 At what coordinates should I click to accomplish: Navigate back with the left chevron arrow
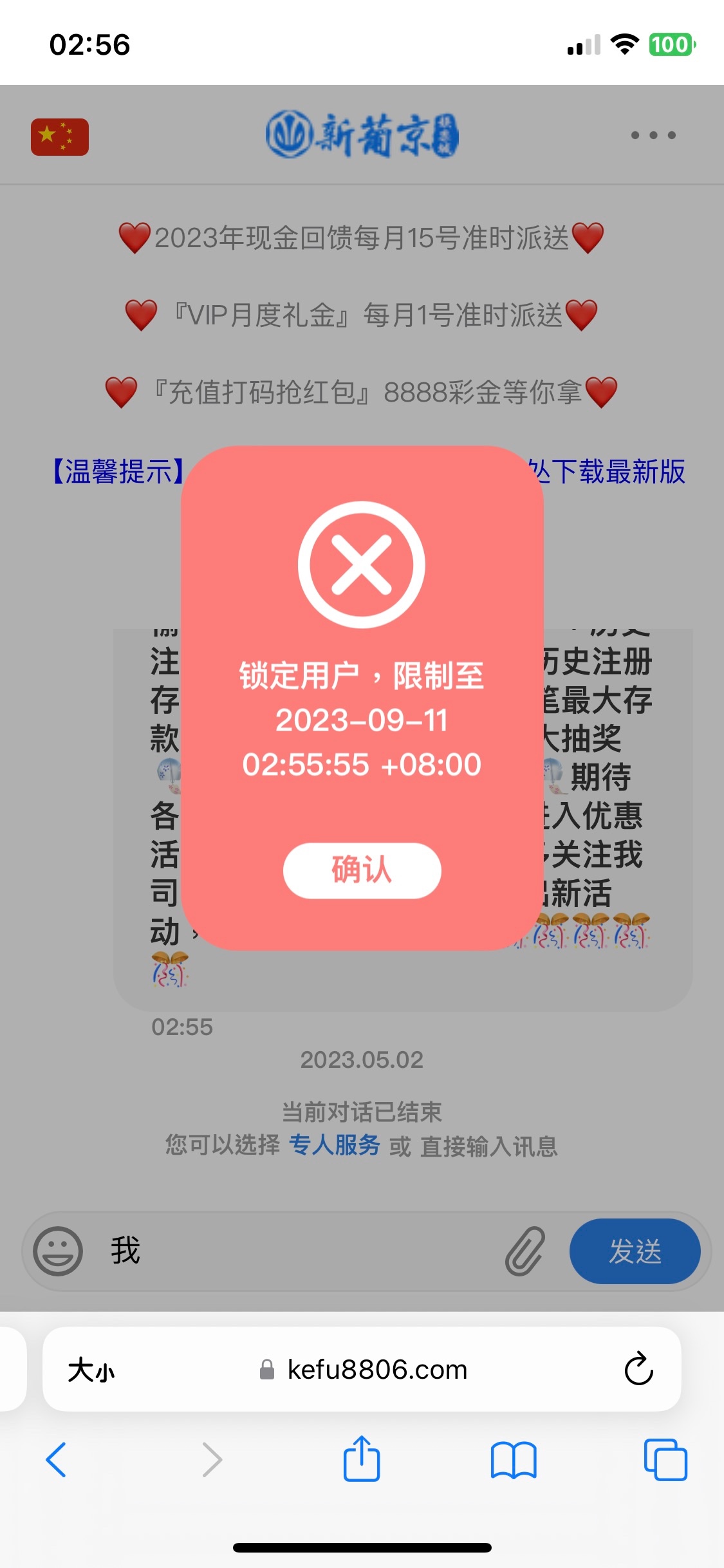click(57, 1460)
